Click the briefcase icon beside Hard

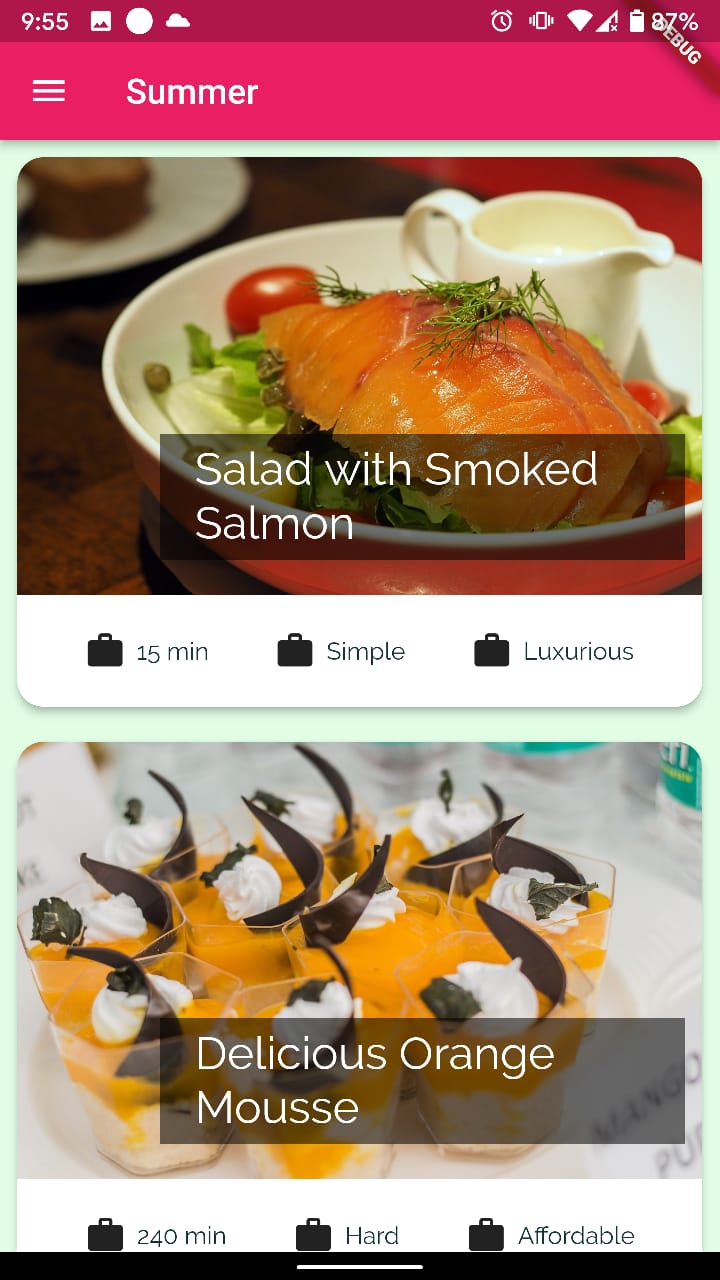(x=315, y=1235)
